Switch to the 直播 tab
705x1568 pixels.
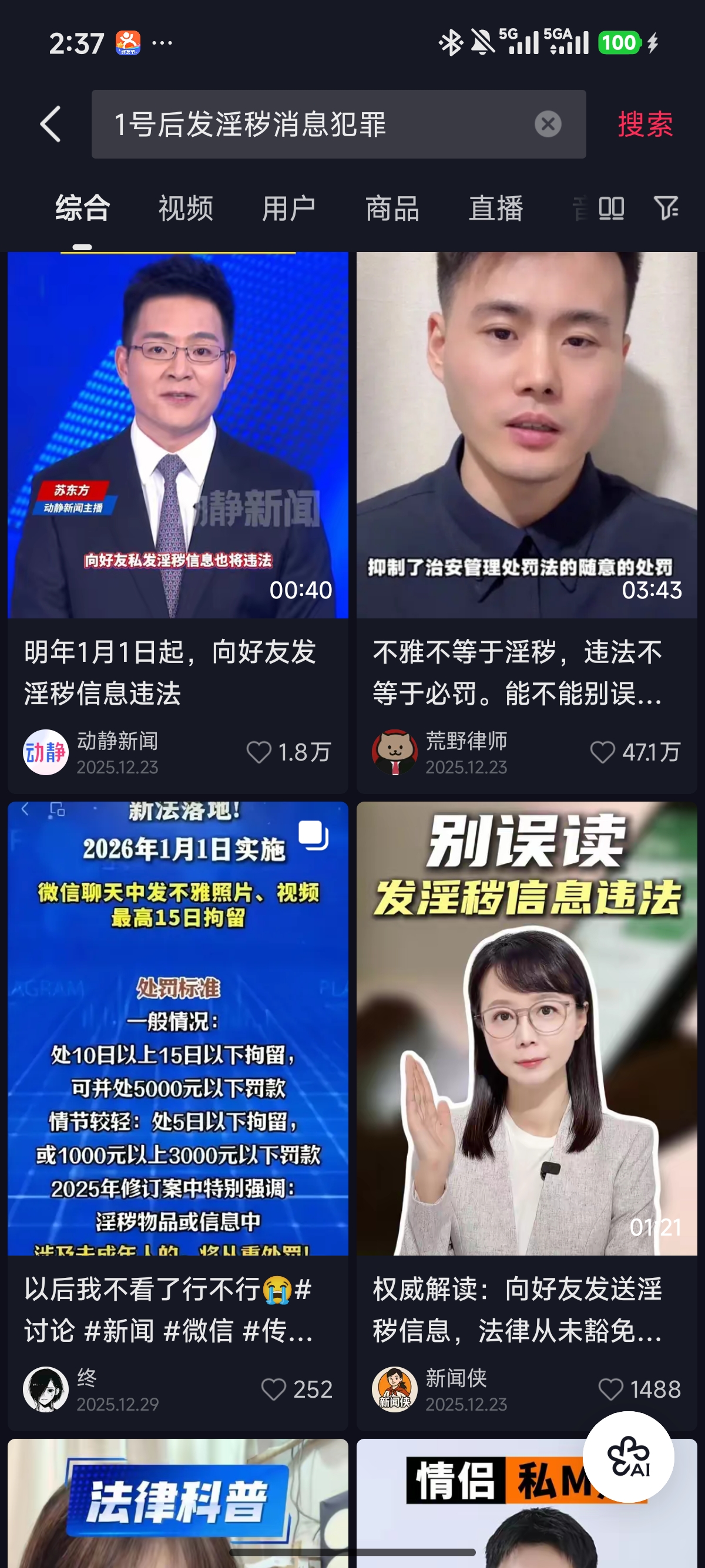pyautogui.click(x=496, y=208)
